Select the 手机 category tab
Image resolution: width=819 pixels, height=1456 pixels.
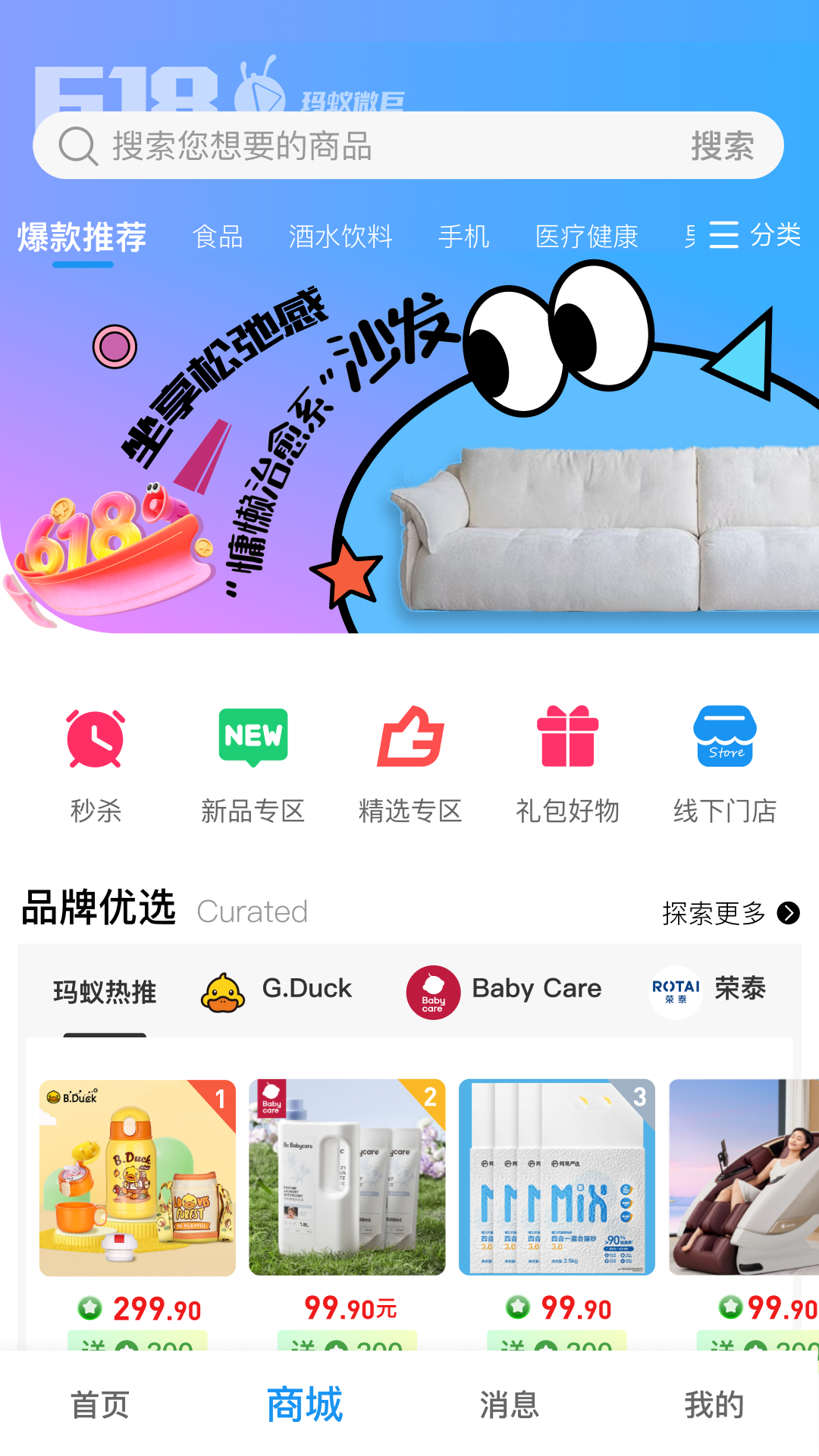tap(464, 237)
